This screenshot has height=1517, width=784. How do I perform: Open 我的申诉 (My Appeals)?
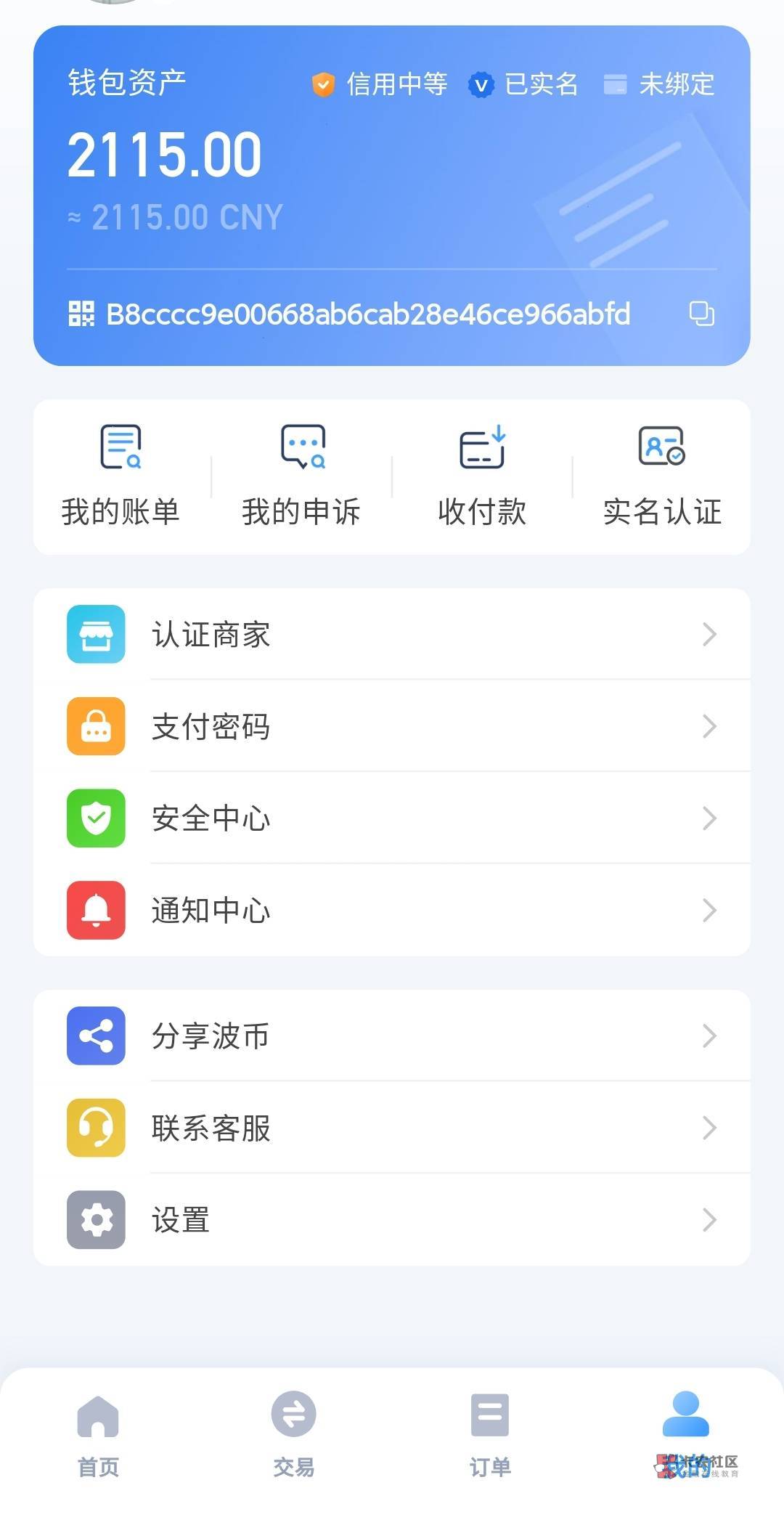301,476
